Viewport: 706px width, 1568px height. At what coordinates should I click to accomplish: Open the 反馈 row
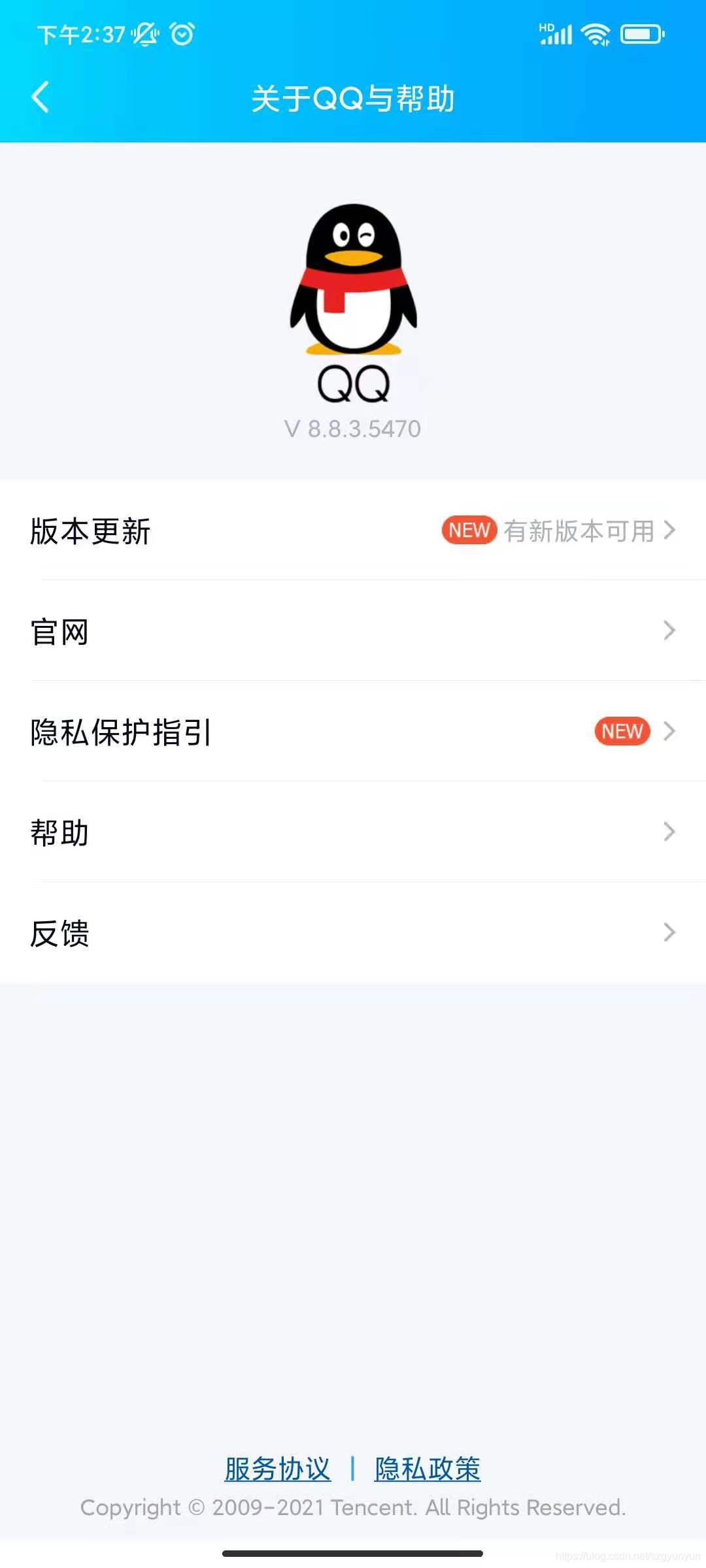[353, 933]
